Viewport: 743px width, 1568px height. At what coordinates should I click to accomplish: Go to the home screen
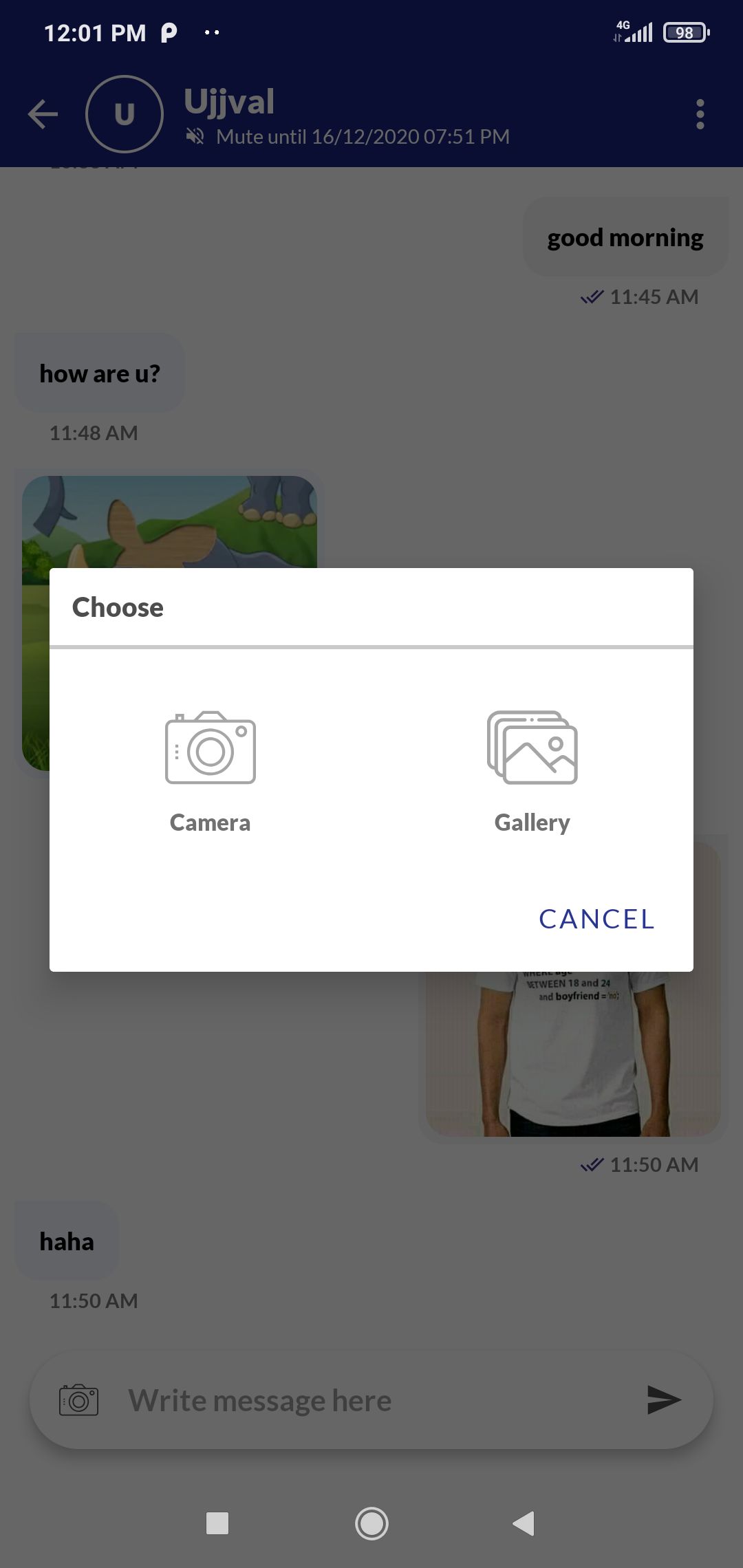371,1523
